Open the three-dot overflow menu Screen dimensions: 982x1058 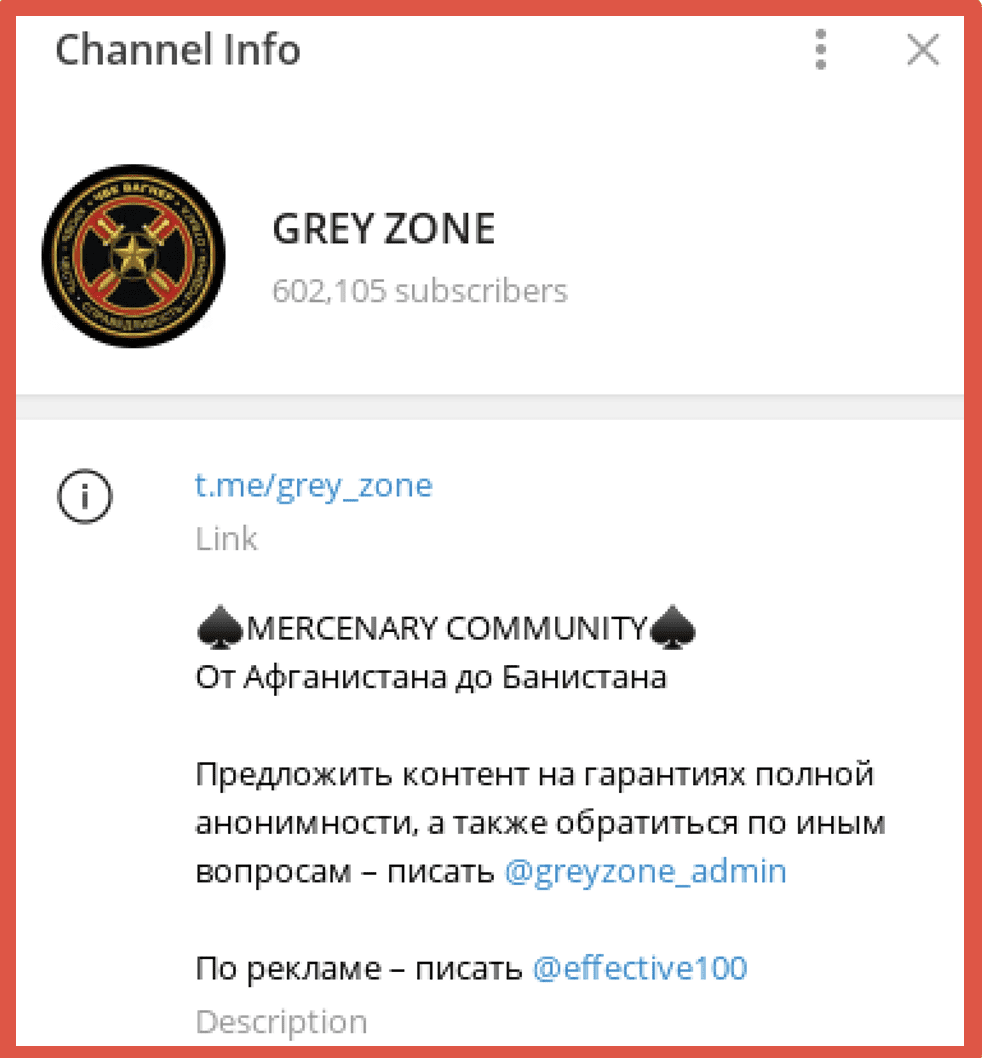tap(821, 49)
